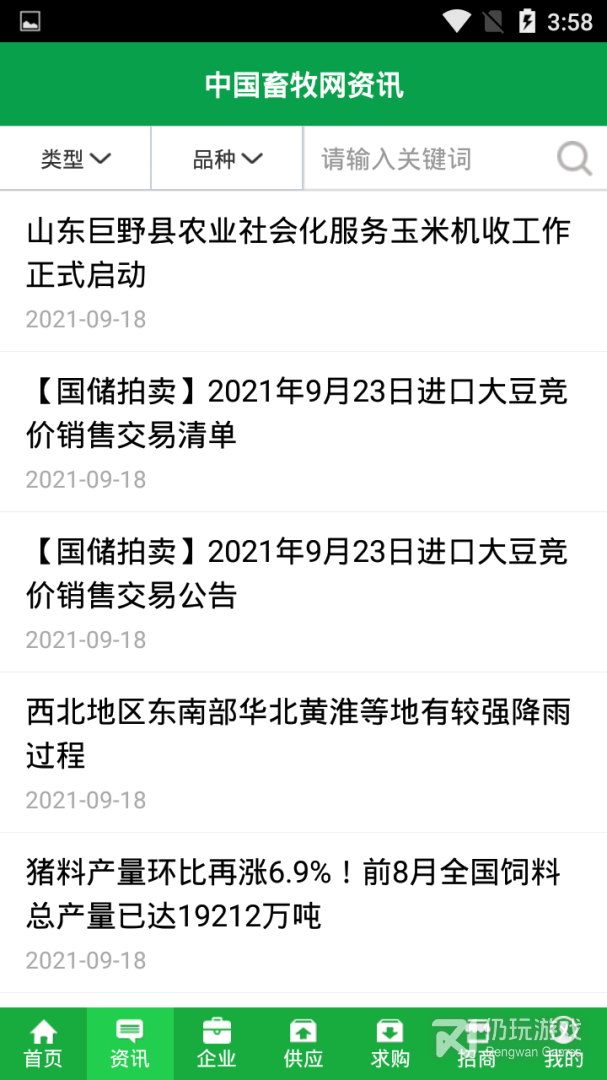The image size is (607, 1080).
Task: Select the 资讯 tab
Action: point(130,1044)
